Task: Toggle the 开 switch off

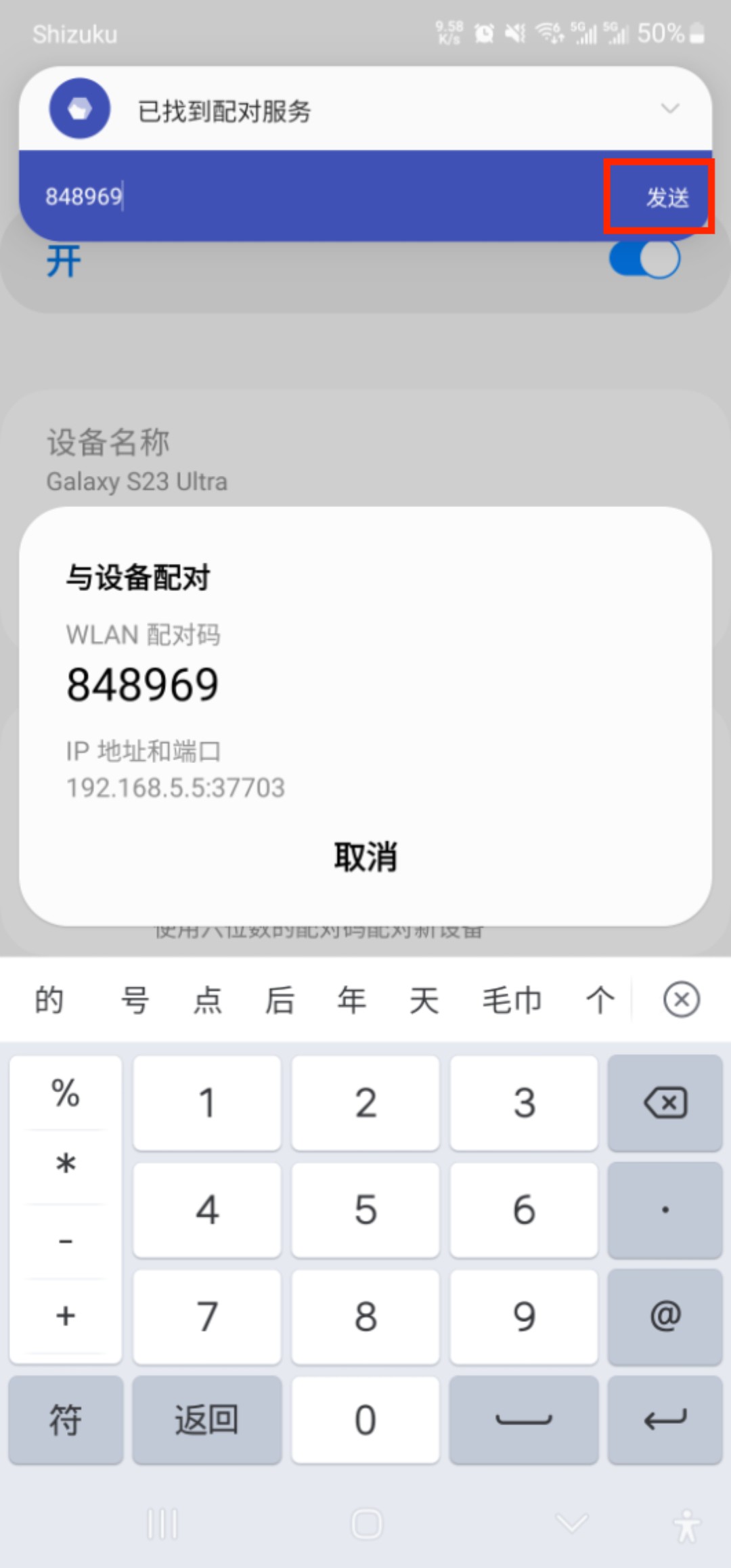Action: click(x=644, y=259)
